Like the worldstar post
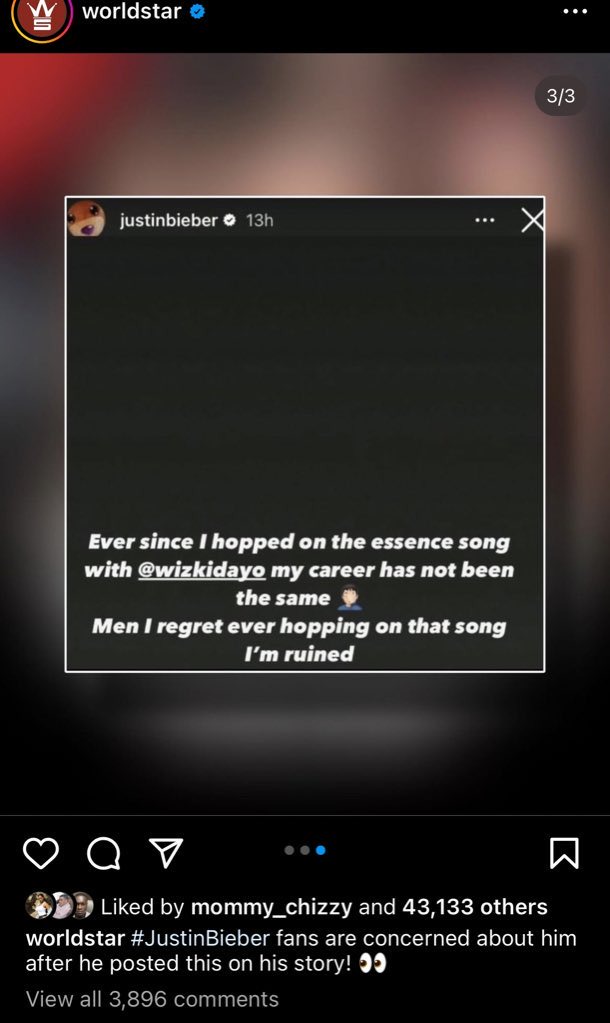 coord(41,853)
